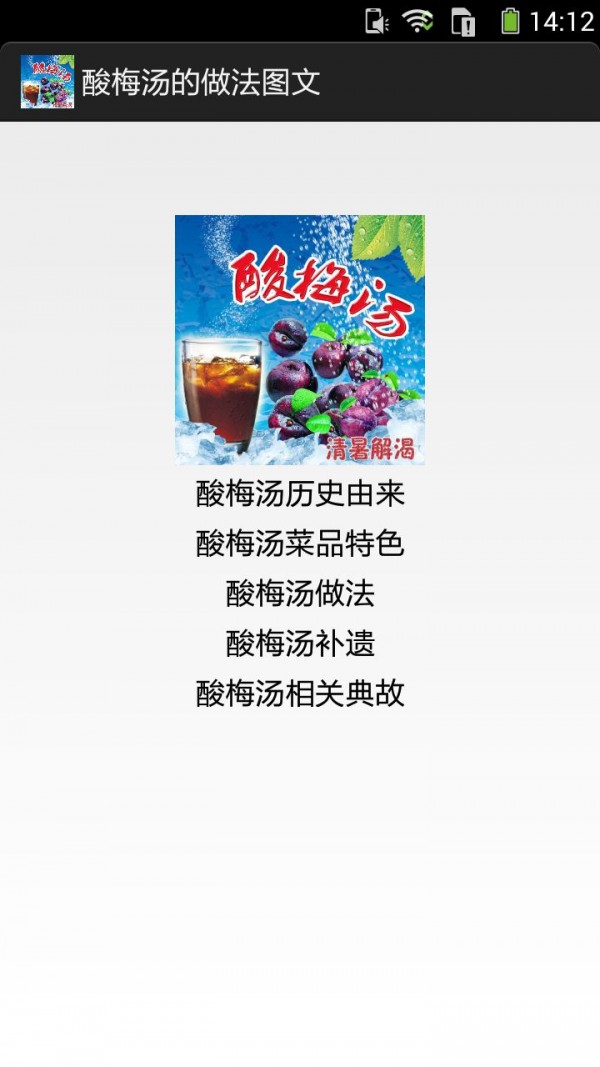
Task: View 酸梅汤做法
Action: [x=300, y=594]
